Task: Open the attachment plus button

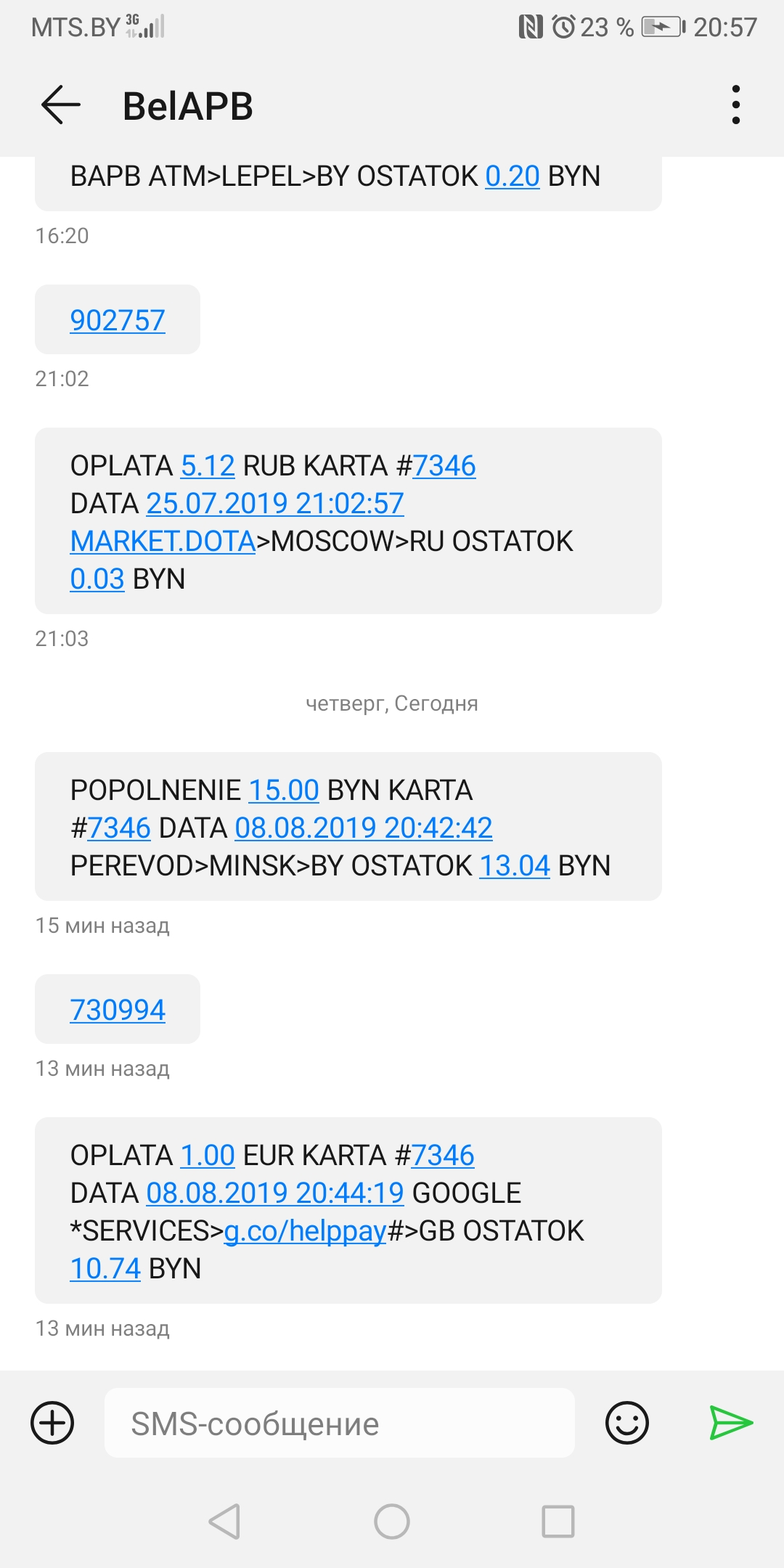Action: tap(52, 1423)
